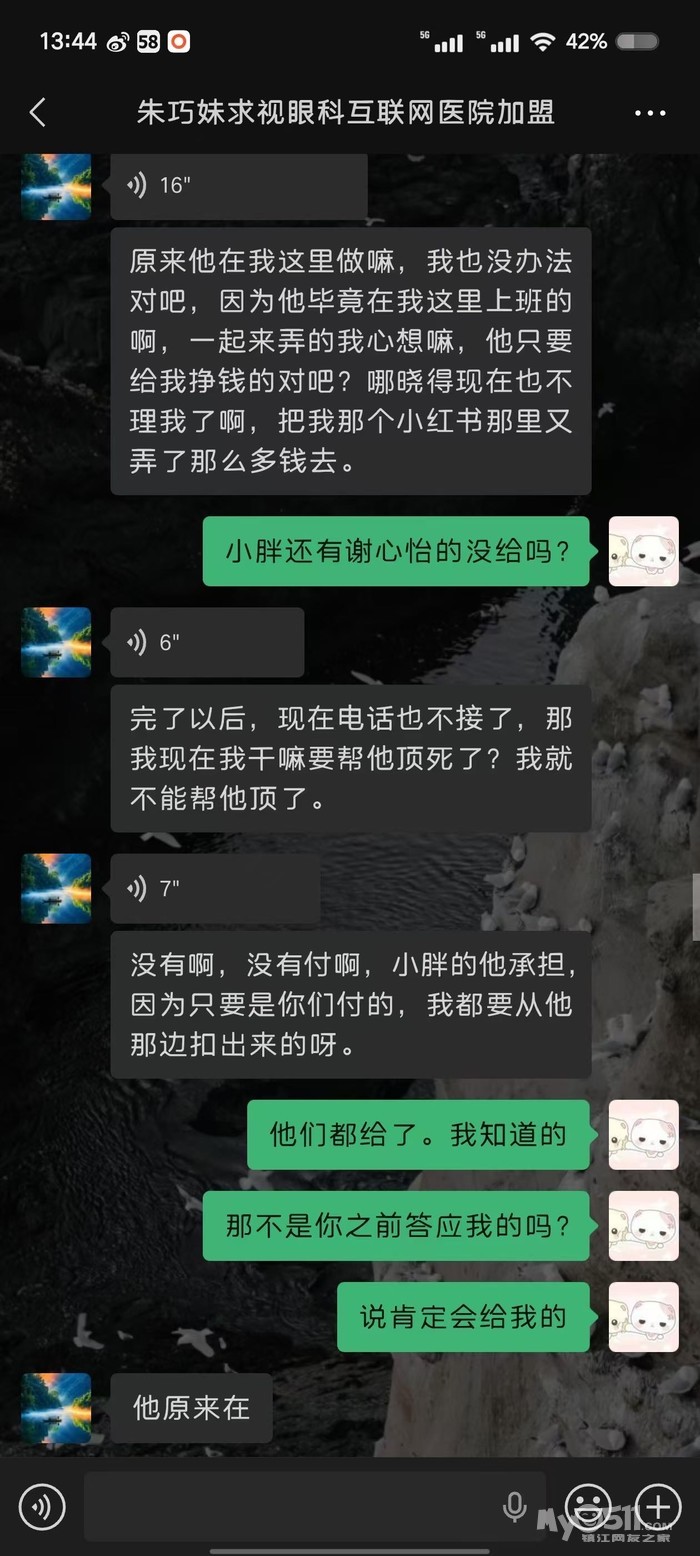This screenshot has width=700, height=1556.
Task: Open the plus attachment menu
Action: coord(658,1506)
